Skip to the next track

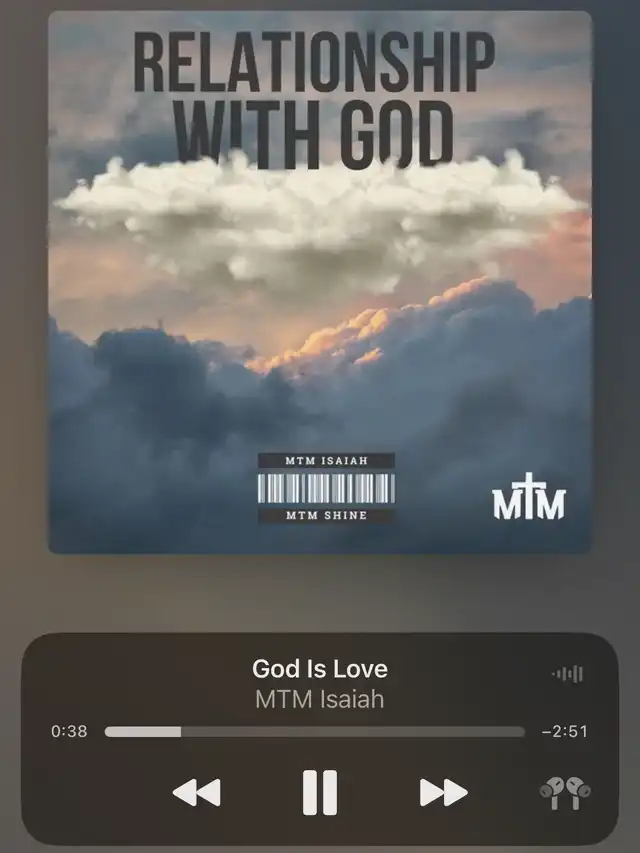point(443,793)
